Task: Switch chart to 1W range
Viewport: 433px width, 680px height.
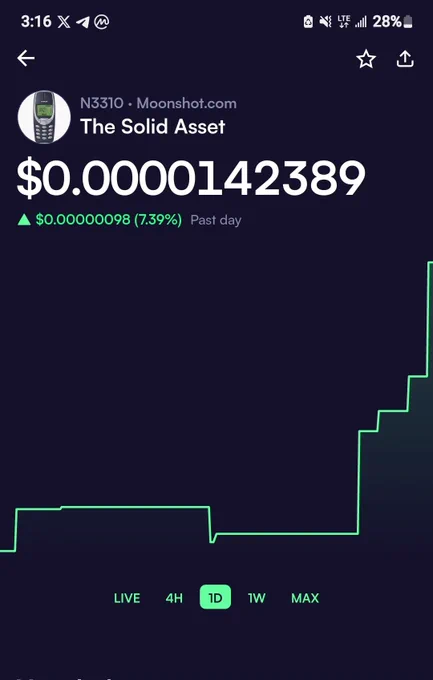Action: (x=256, y=598)
